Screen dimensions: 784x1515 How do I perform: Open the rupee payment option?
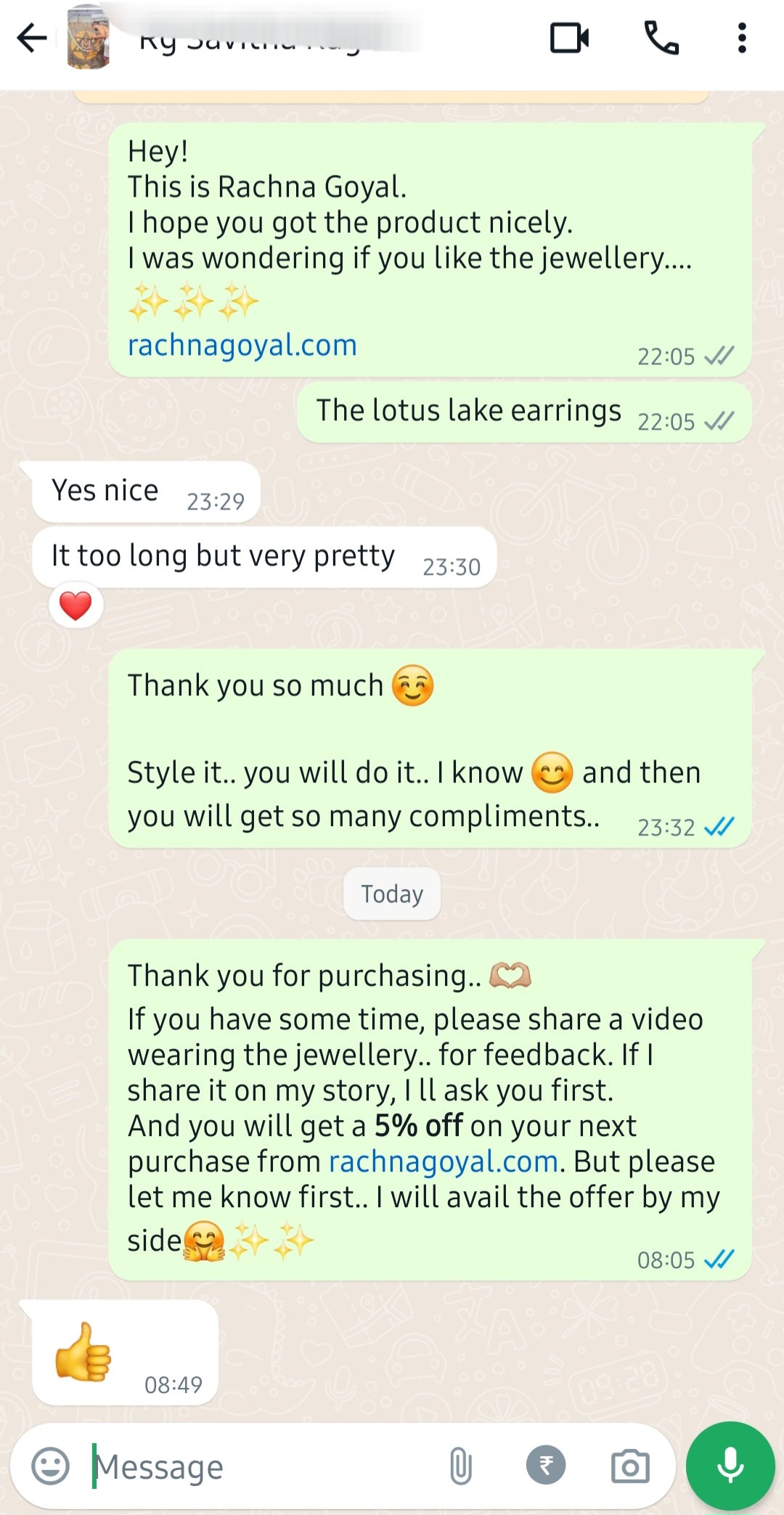point(546,1465)
